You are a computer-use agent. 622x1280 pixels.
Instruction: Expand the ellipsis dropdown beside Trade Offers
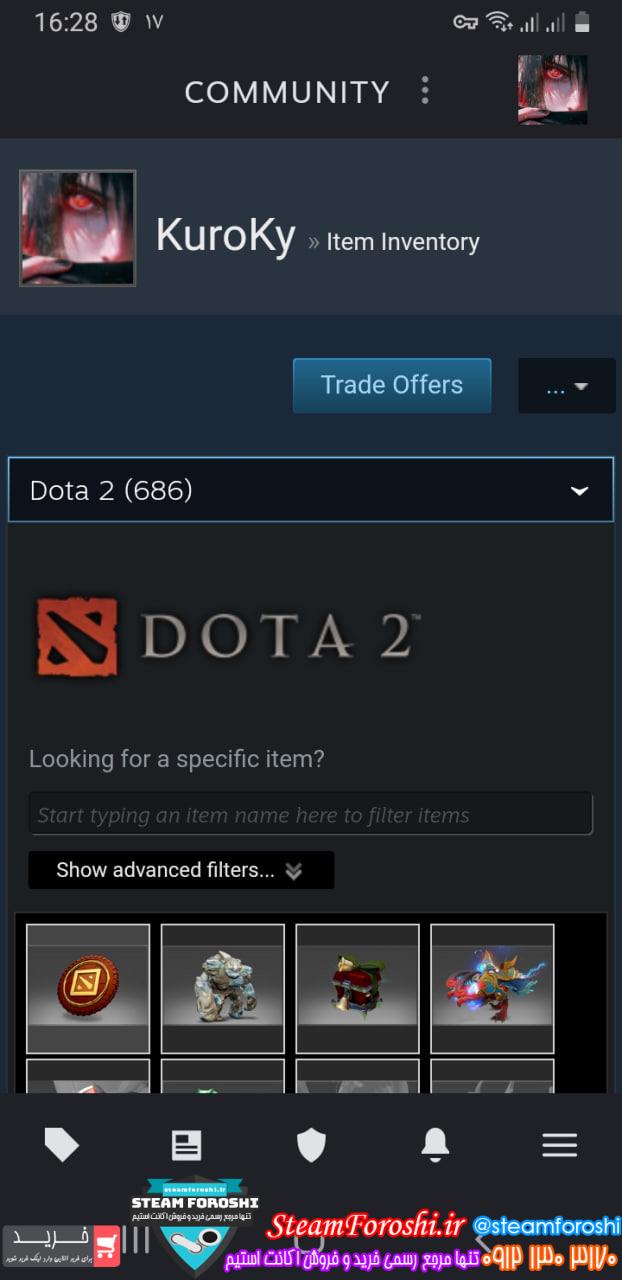click(566, 386)
